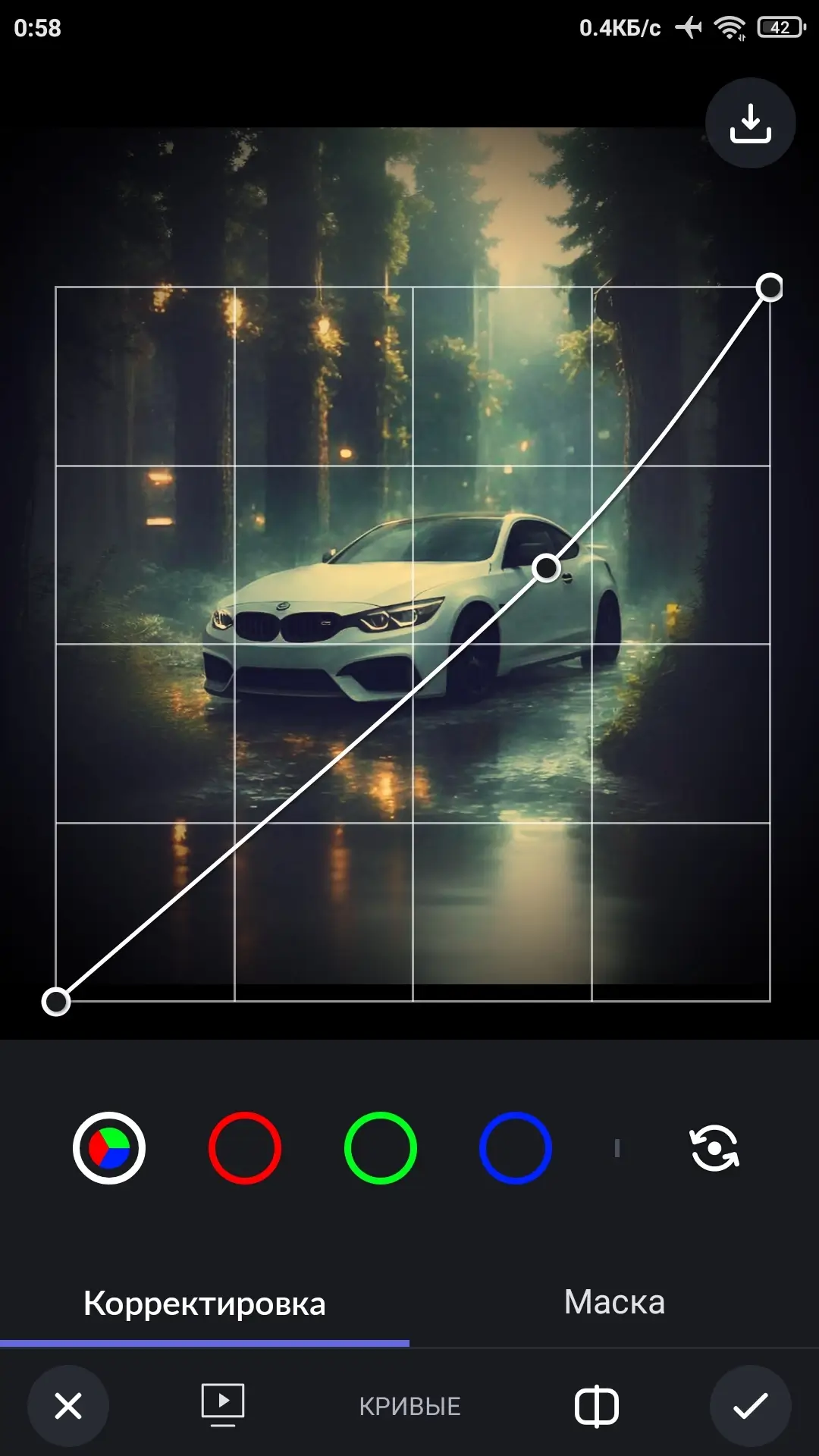Select the green channel curve
This screenshot has height=1456, width=819.
tap(380, 1148)
